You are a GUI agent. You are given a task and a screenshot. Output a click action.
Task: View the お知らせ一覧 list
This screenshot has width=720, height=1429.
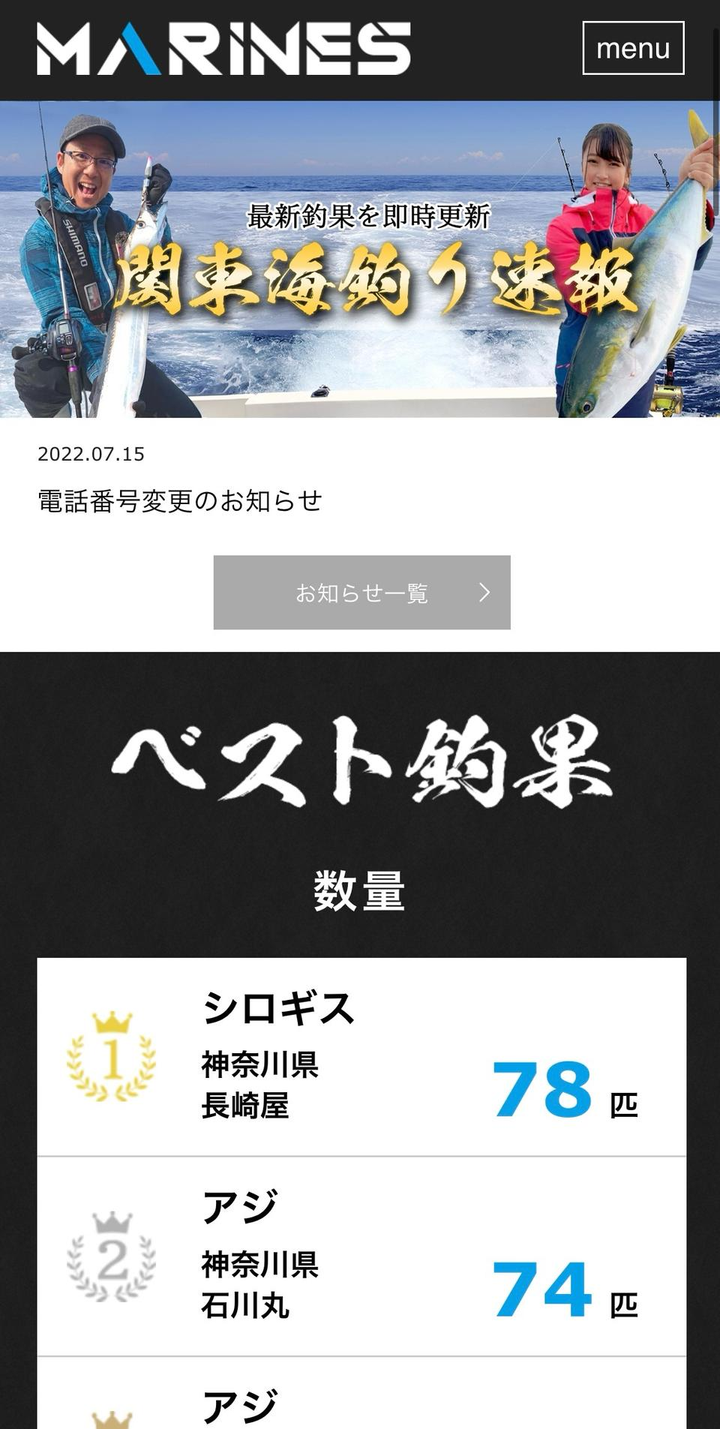click(x=361, y=592)
